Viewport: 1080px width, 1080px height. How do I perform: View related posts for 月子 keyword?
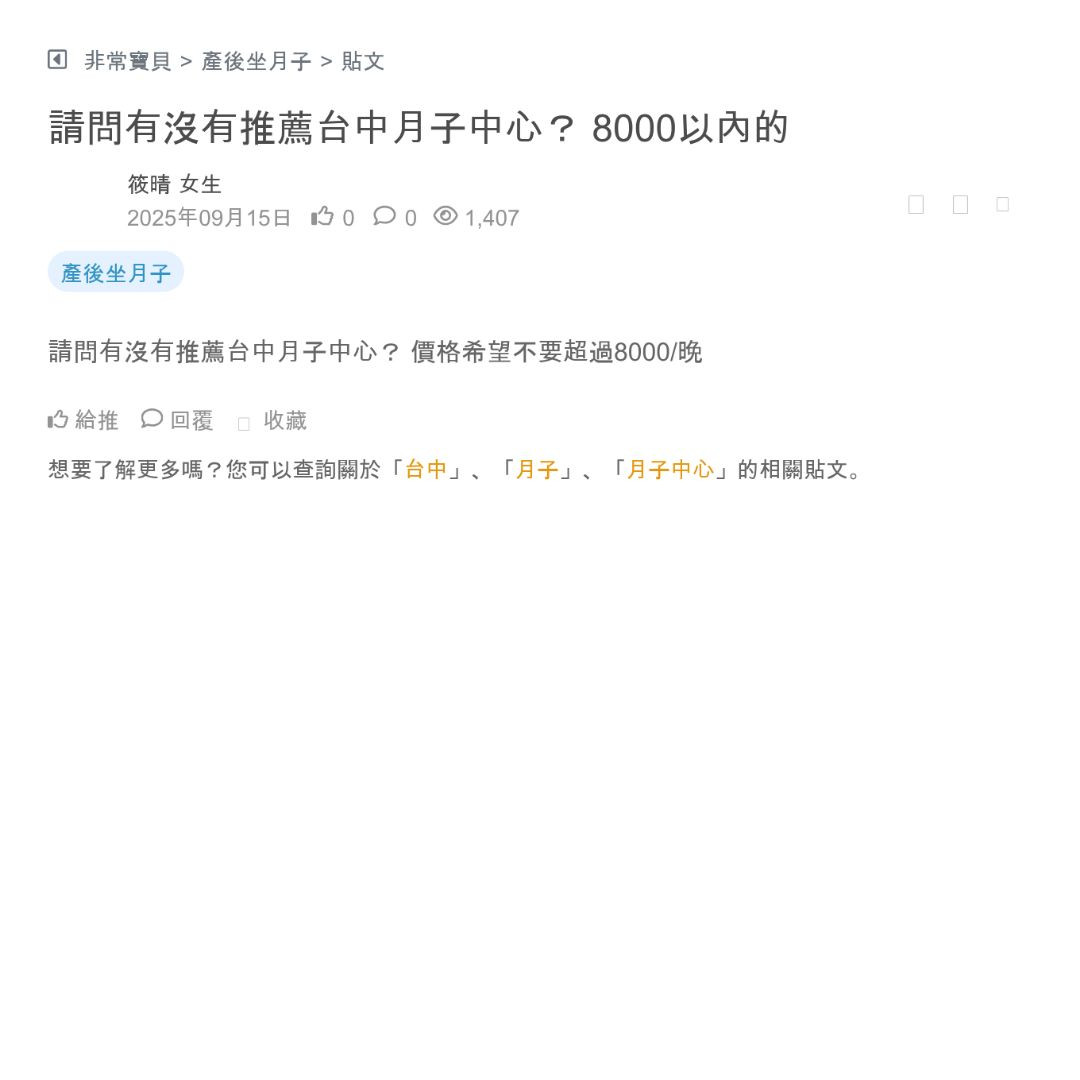coord(537,470)
